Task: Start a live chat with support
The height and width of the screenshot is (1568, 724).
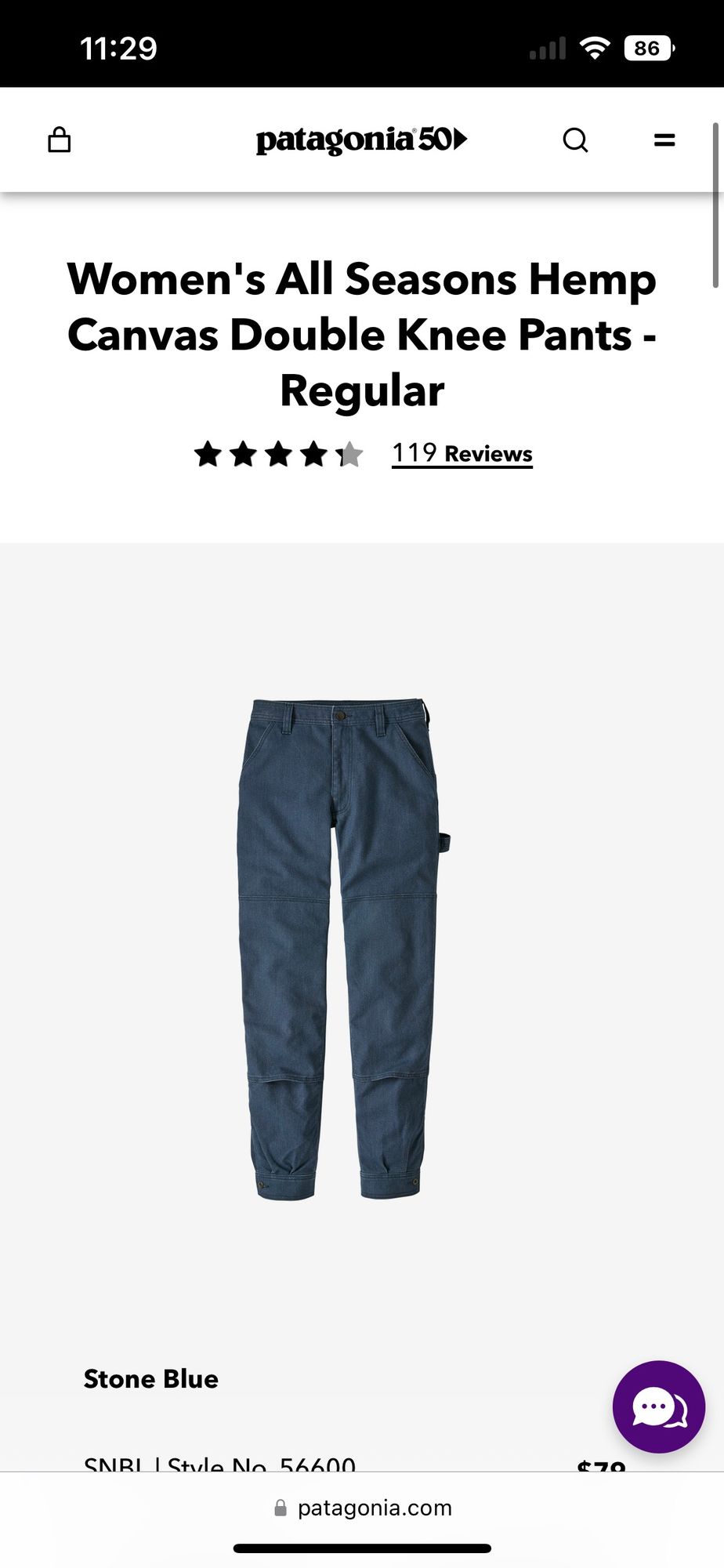Action: click(658, 1406)
